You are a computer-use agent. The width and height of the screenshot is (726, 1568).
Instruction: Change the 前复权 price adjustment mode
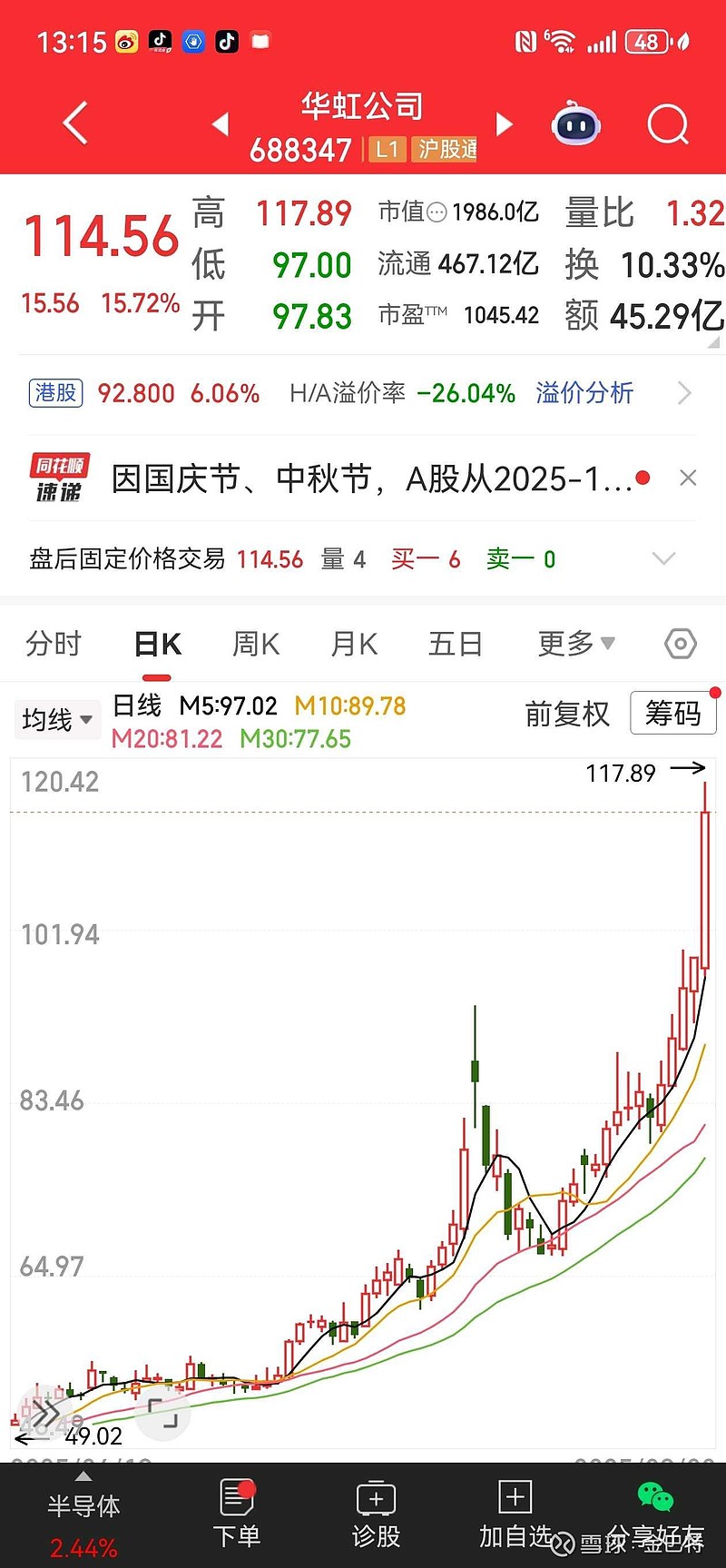[567, 715]
